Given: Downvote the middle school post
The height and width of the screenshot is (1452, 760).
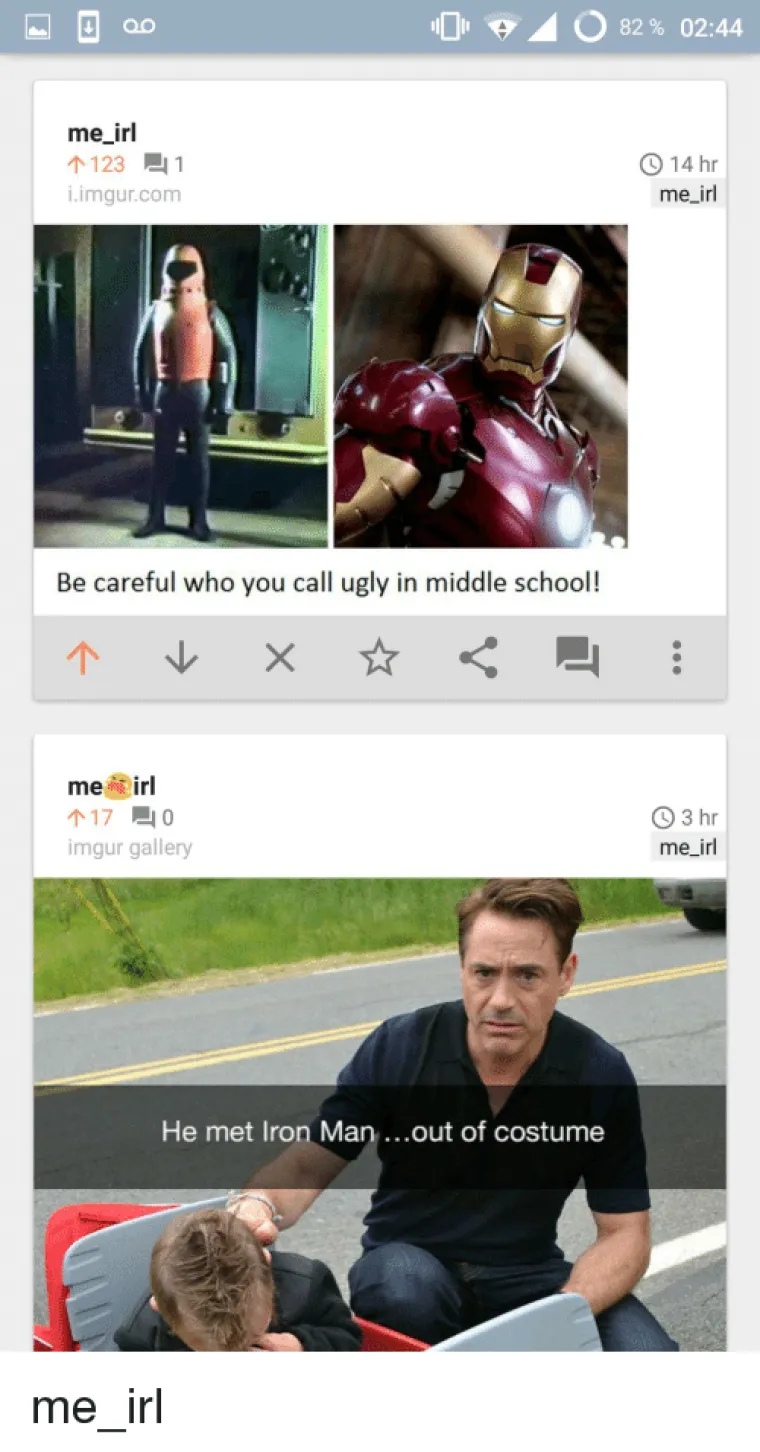Looking at the screenshot, I should [x=181, y=658].
